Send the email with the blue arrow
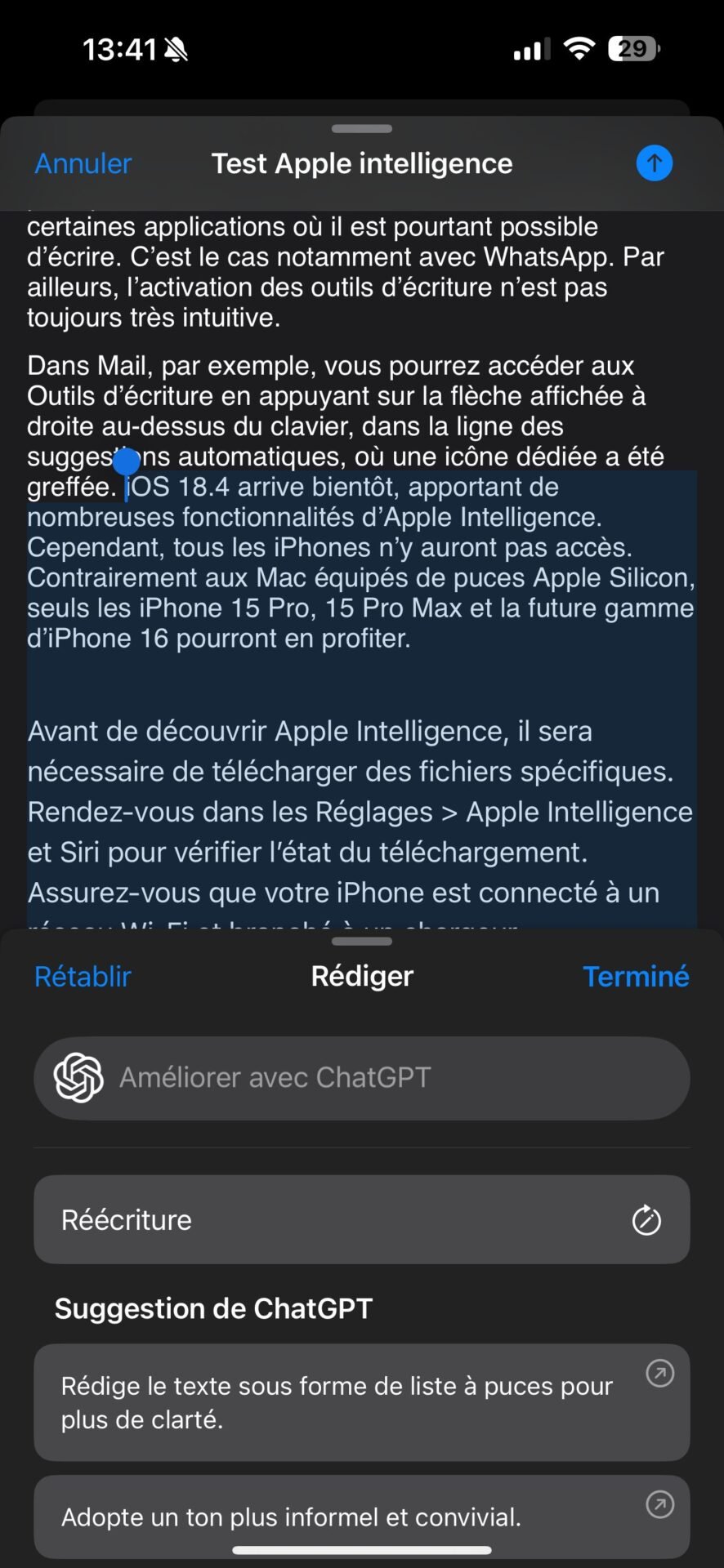 tap(654, 163)
